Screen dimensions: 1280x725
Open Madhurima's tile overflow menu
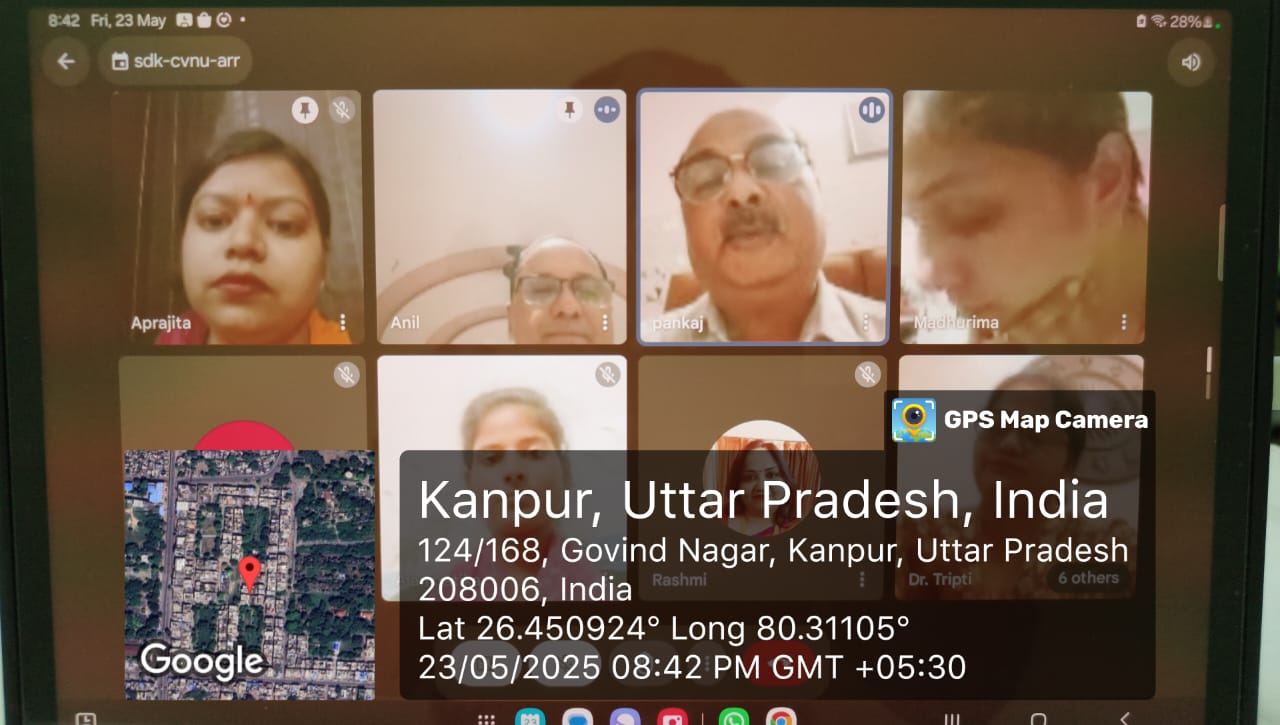(x=1124, y=322)
